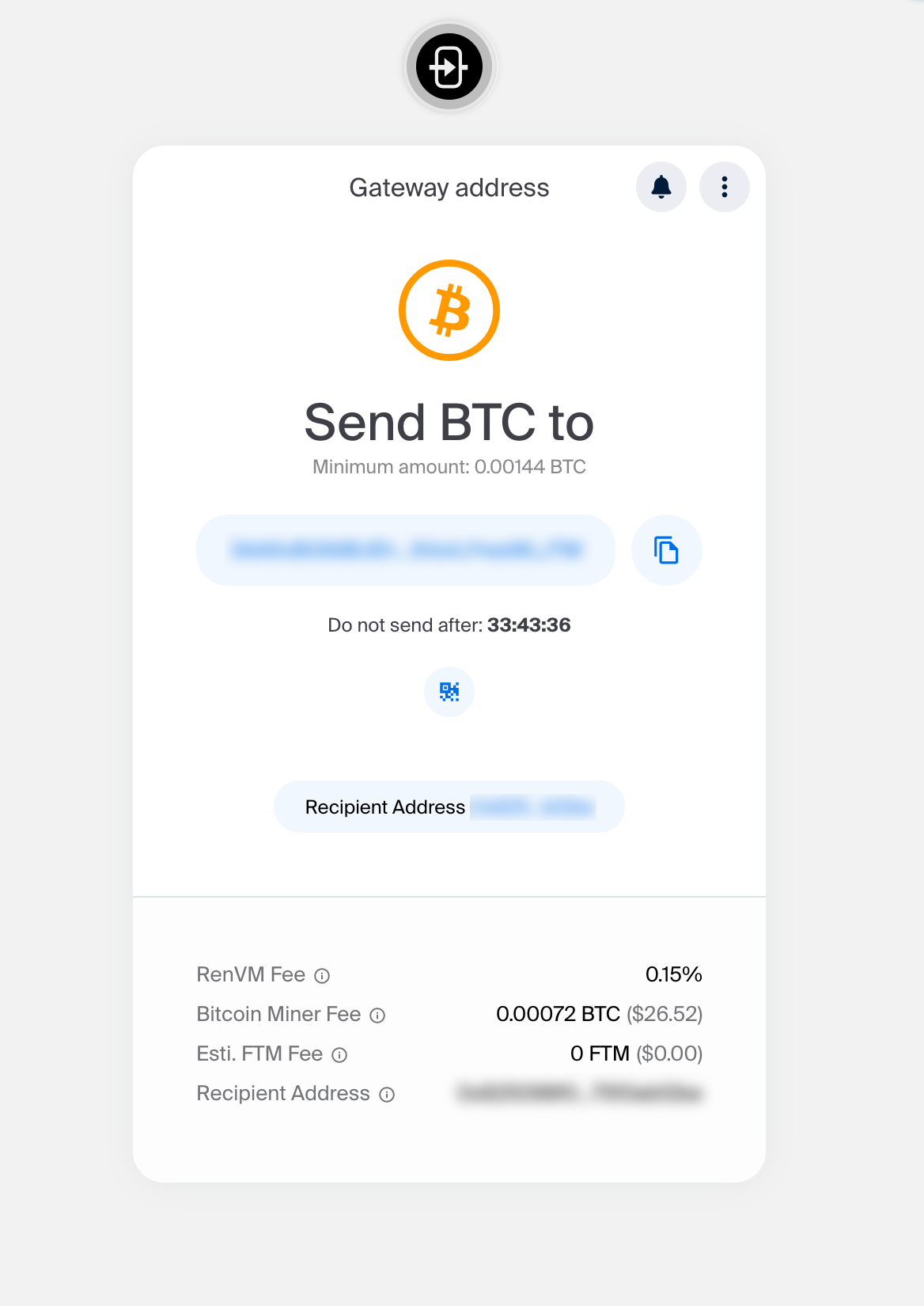
Task: Click the Send BTC to heading
Action: coord(449,422)
